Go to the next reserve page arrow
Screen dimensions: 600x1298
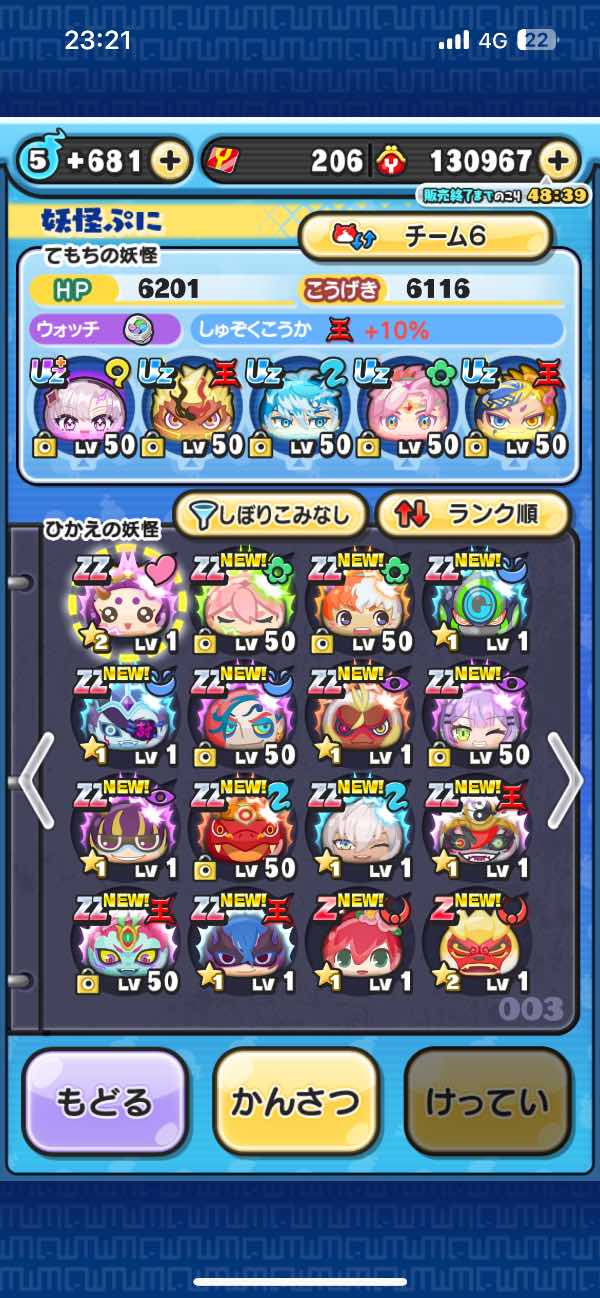click(565, 781)
